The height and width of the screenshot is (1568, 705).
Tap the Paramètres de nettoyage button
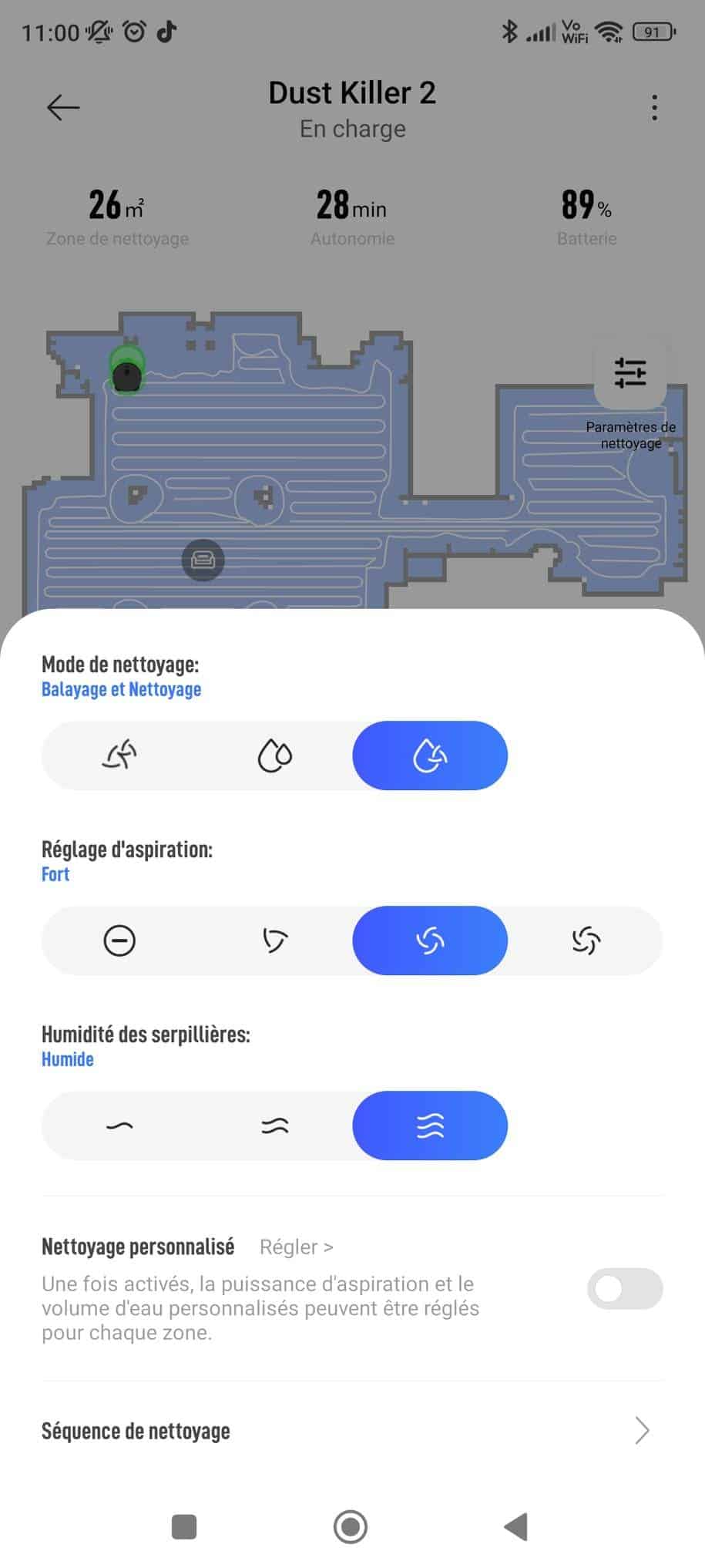point(630,373)
